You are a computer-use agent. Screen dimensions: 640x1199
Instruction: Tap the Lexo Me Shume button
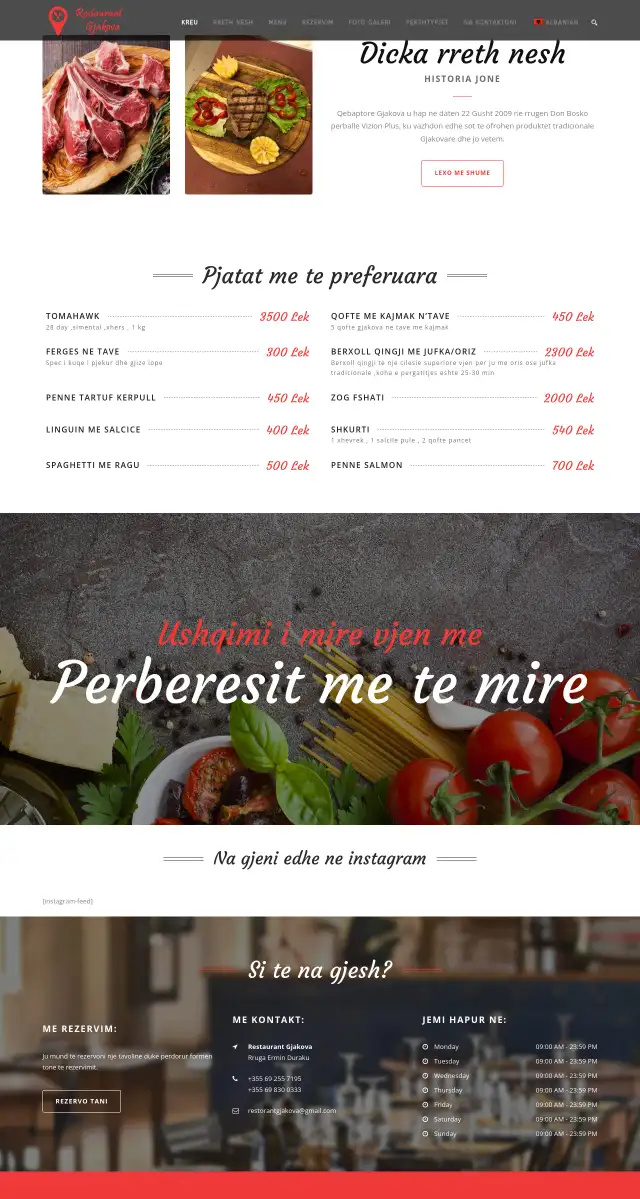pos(462,173)
